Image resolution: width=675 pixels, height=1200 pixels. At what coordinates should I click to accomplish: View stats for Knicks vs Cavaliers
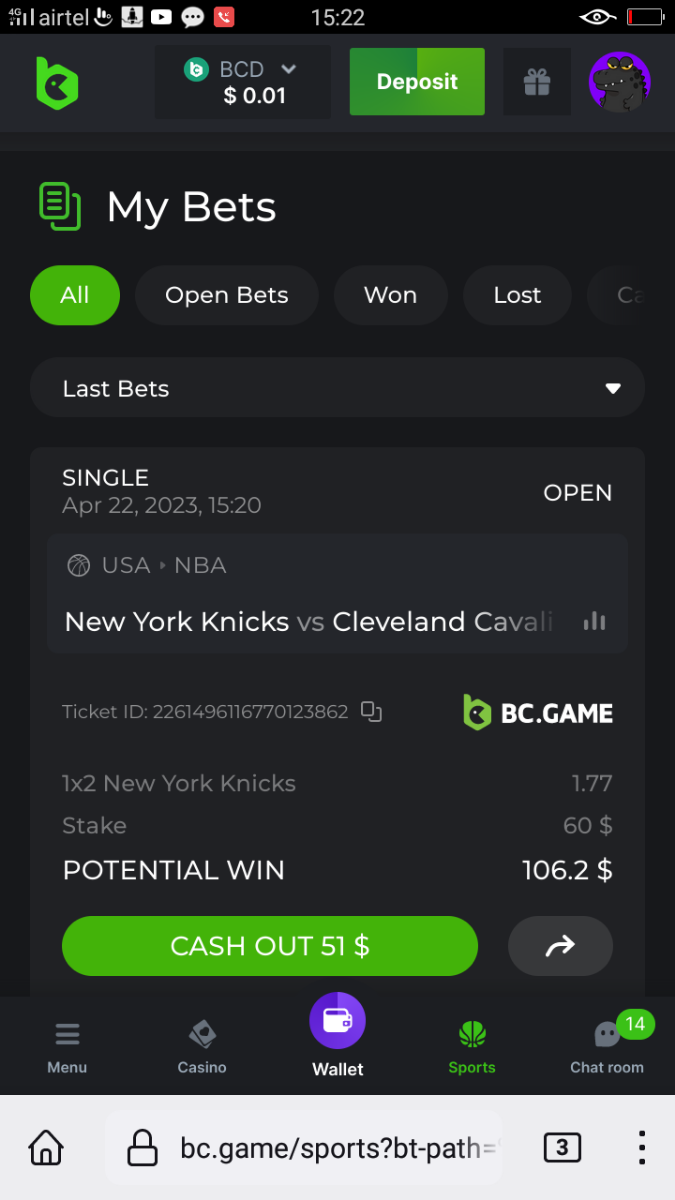[x=595, y=621]
